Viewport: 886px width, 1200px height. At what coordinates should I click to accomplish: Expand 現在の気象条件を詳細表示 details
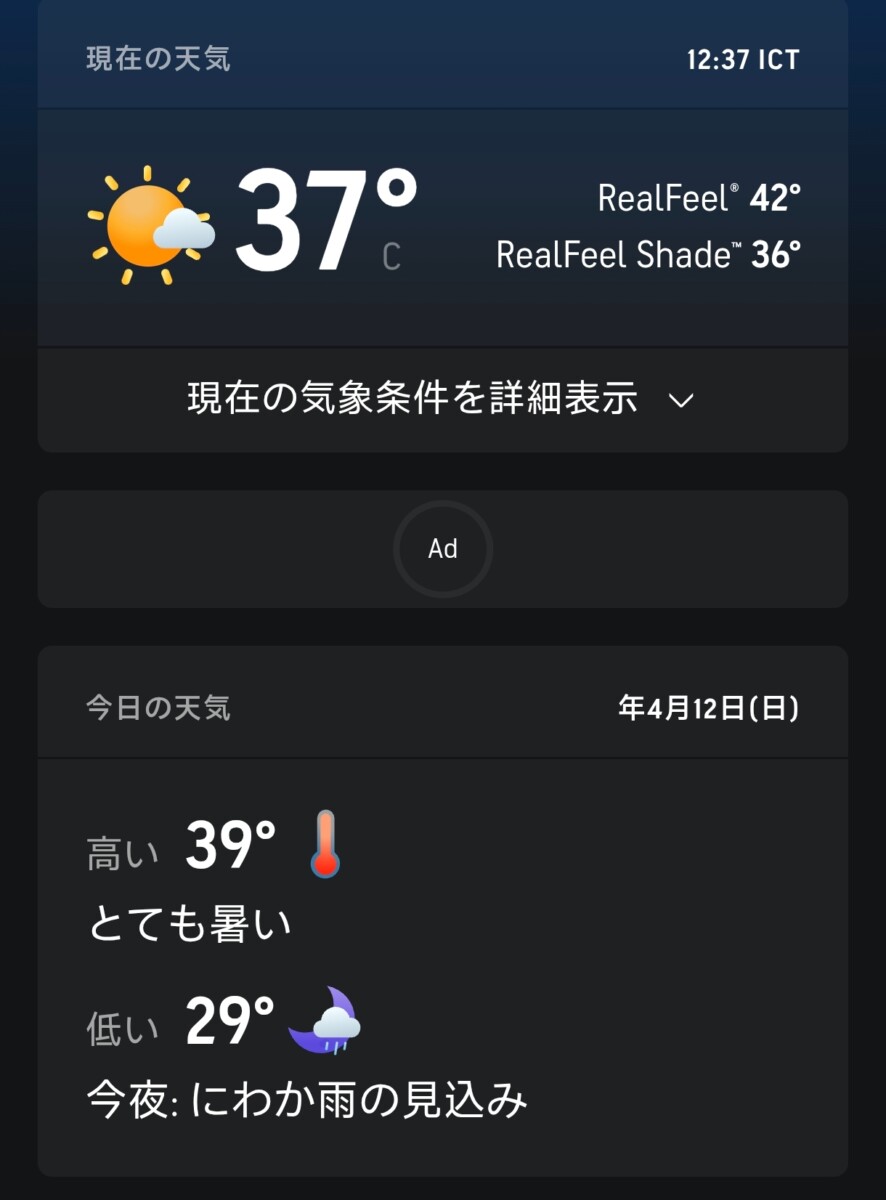(441, 400)
